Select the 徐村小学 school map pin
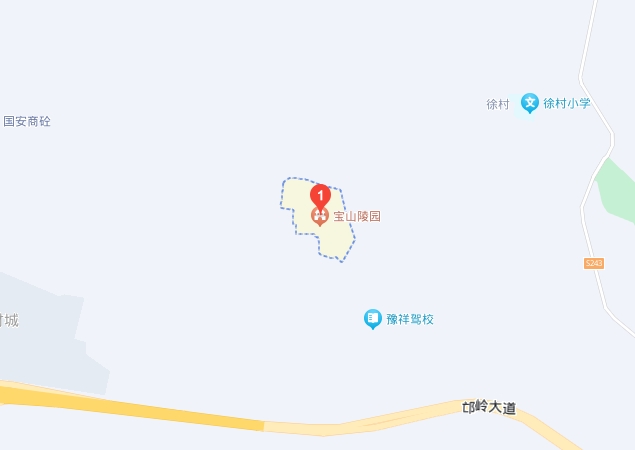635x450 pixels. tap(530, 103)
